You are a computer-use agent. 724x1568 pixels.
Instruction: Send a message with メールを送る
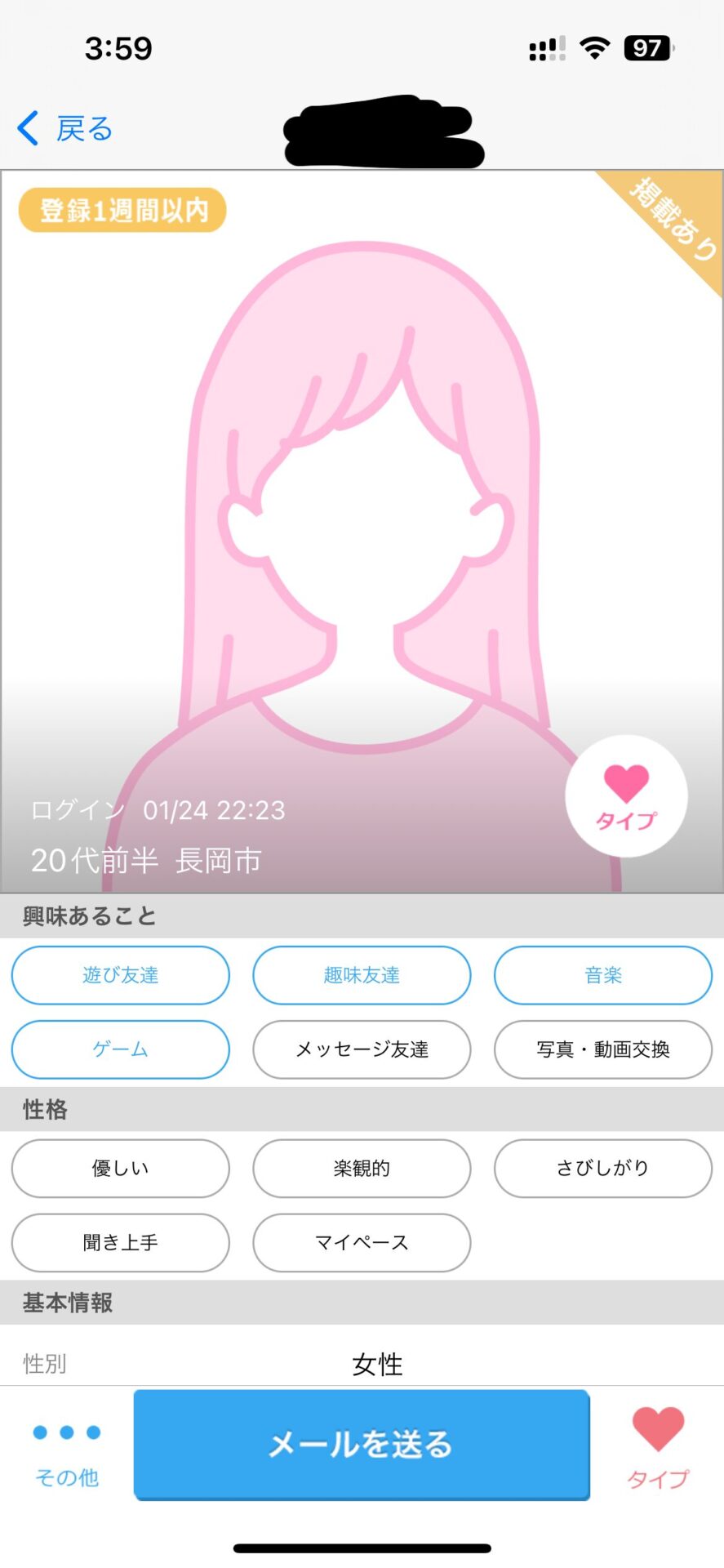pyautogui.click(x=362, y=1444)
